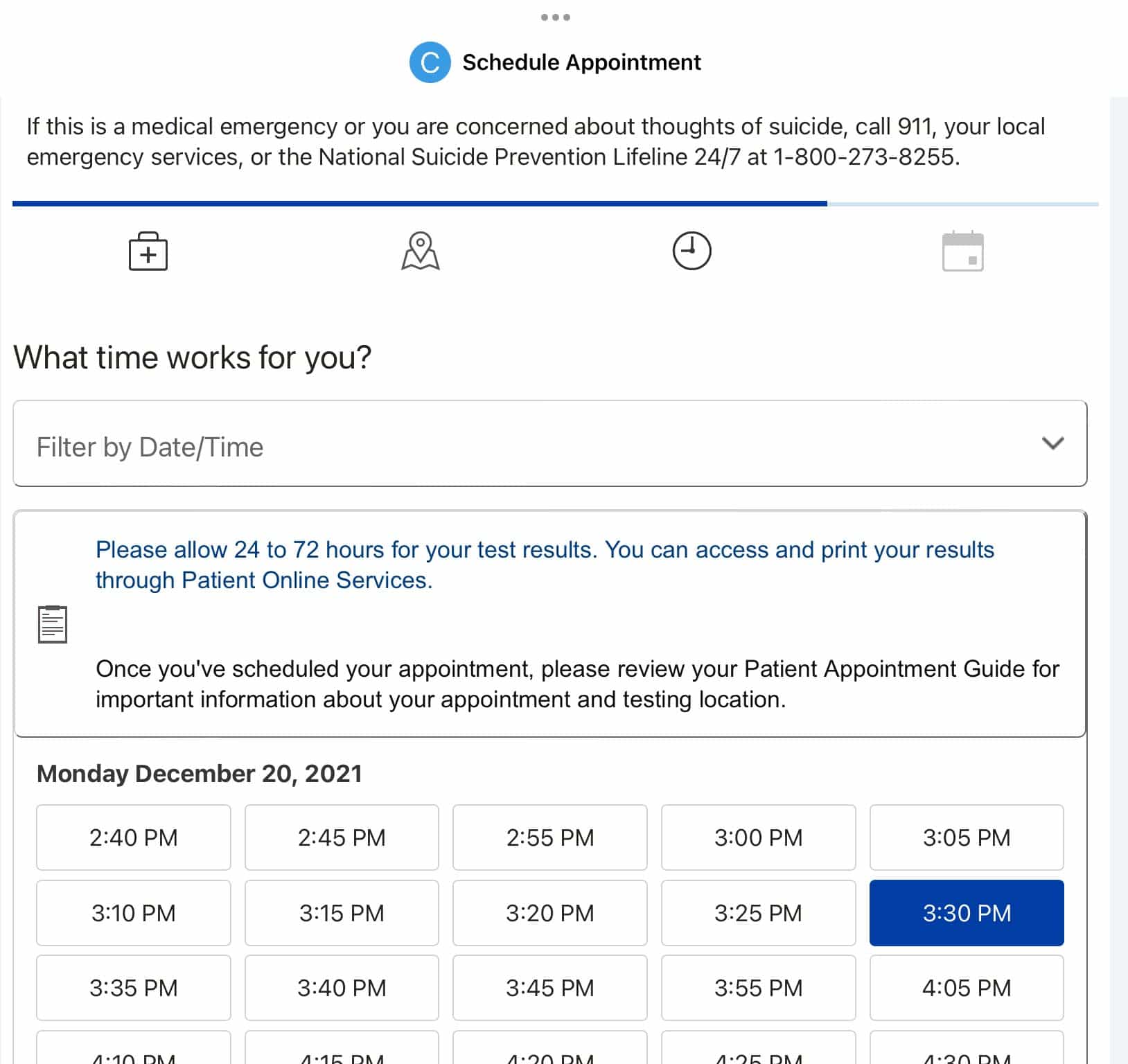The width and height of the screenshot is (1128, 1064).
Task: Pick 3:25 PM for the appointment
Action: tap(758, 913)
